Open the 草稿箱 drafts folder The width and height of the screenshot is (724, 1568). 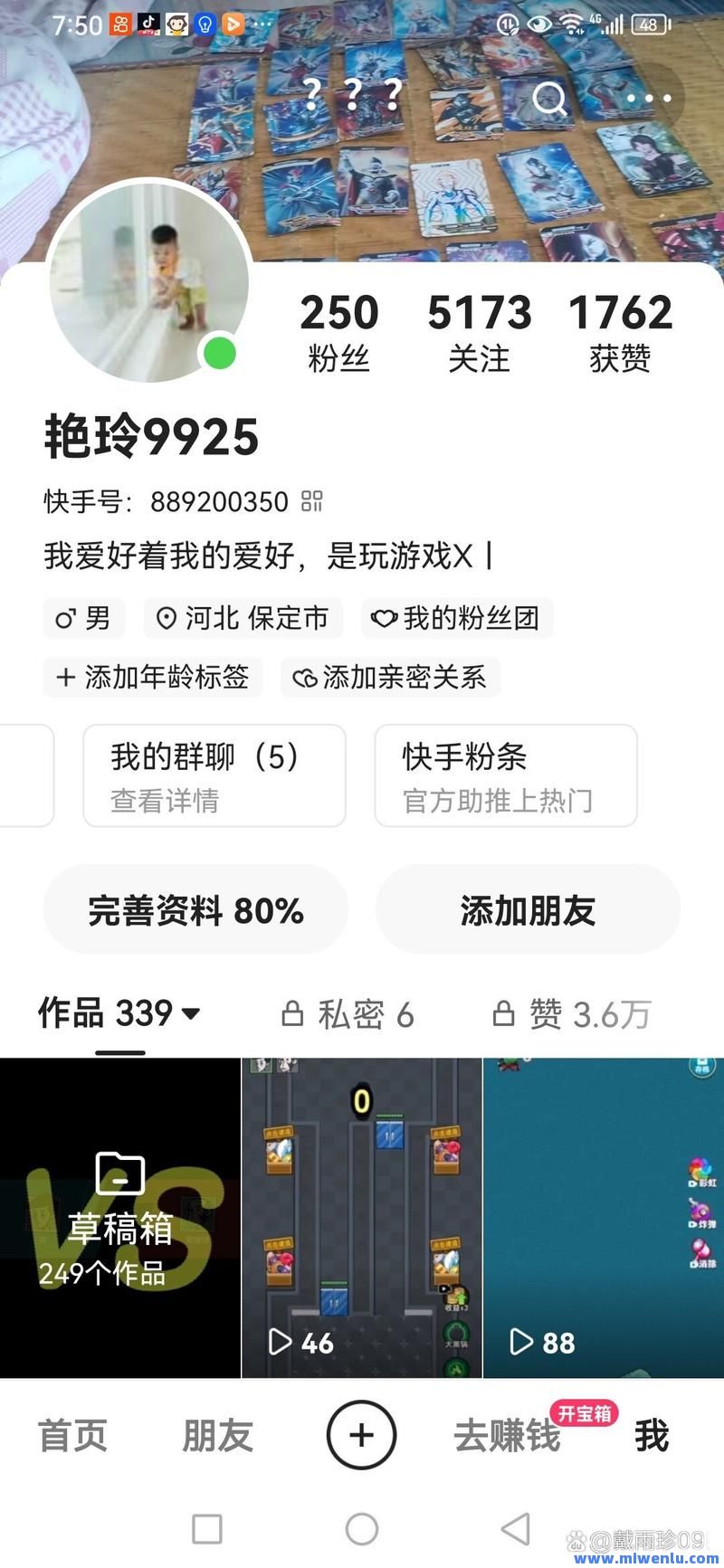119,1218
